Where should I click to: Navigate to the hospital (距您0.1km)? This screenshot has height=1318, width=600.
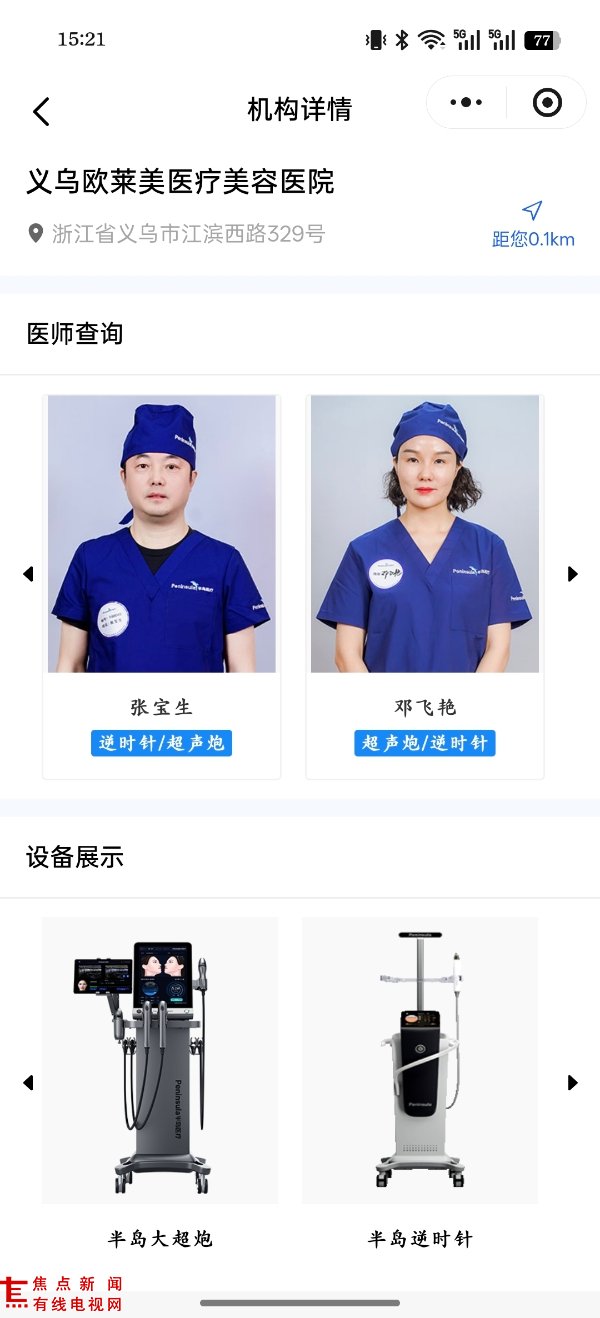(533, 223)
